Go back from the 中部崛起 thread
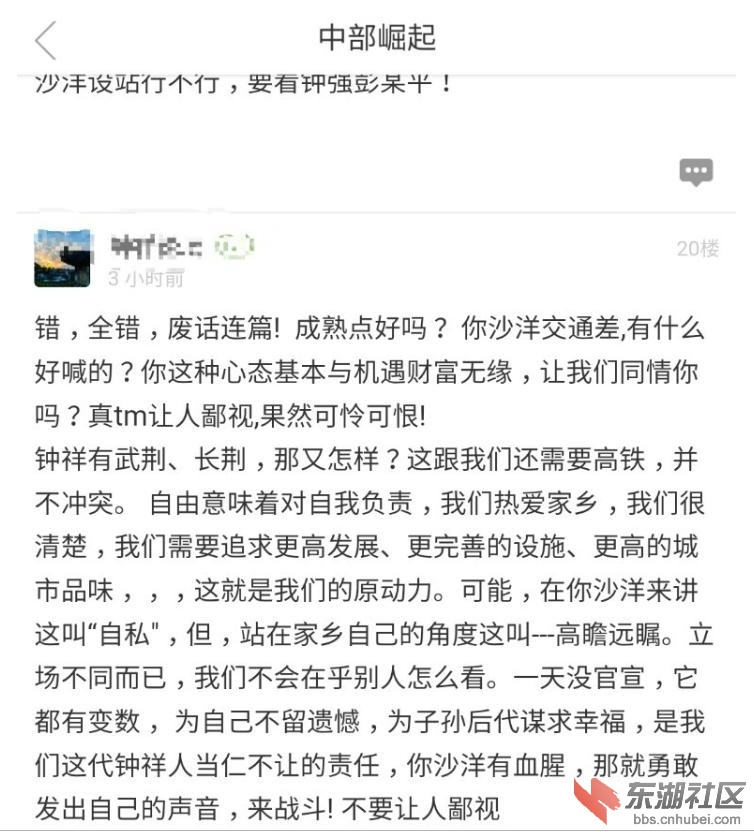Screen dimensions: 754x832 click(45, 41)
